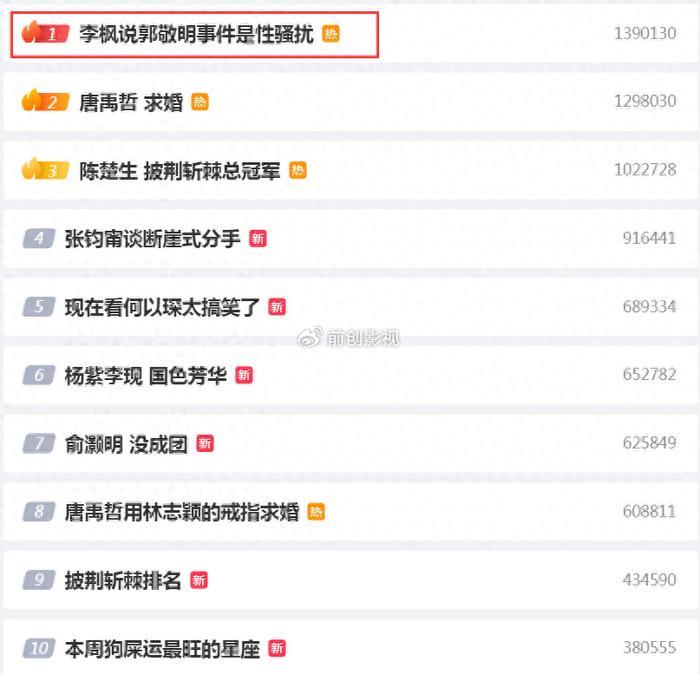View 陈楚生 披荆斩棘总冠军 topic

click(x=180, y=170)
